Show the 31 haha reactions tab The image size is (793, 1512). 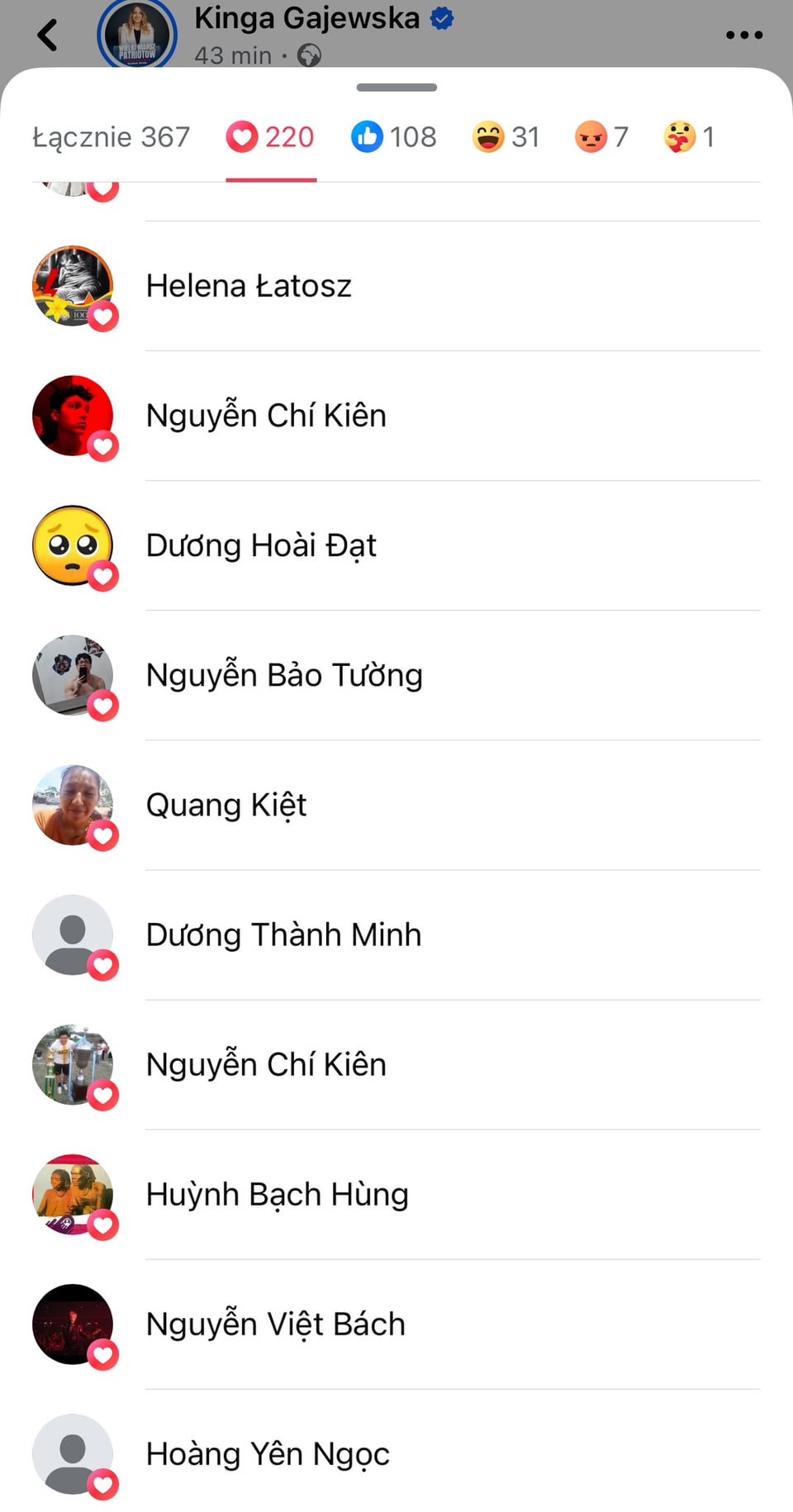tap(506, 137)
